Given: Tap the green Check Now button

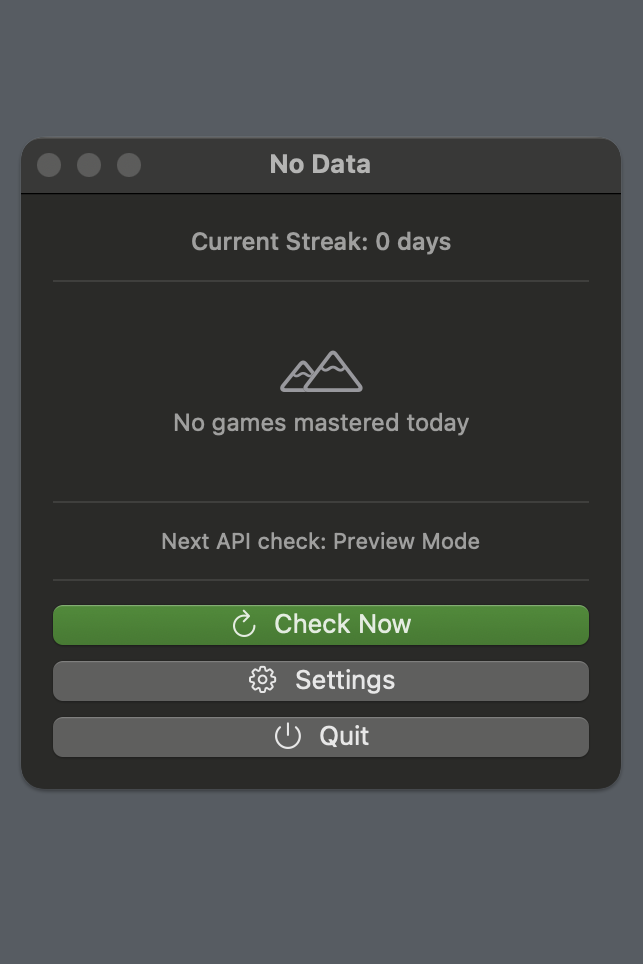Looking at the screenshot, I should point(320,625).
